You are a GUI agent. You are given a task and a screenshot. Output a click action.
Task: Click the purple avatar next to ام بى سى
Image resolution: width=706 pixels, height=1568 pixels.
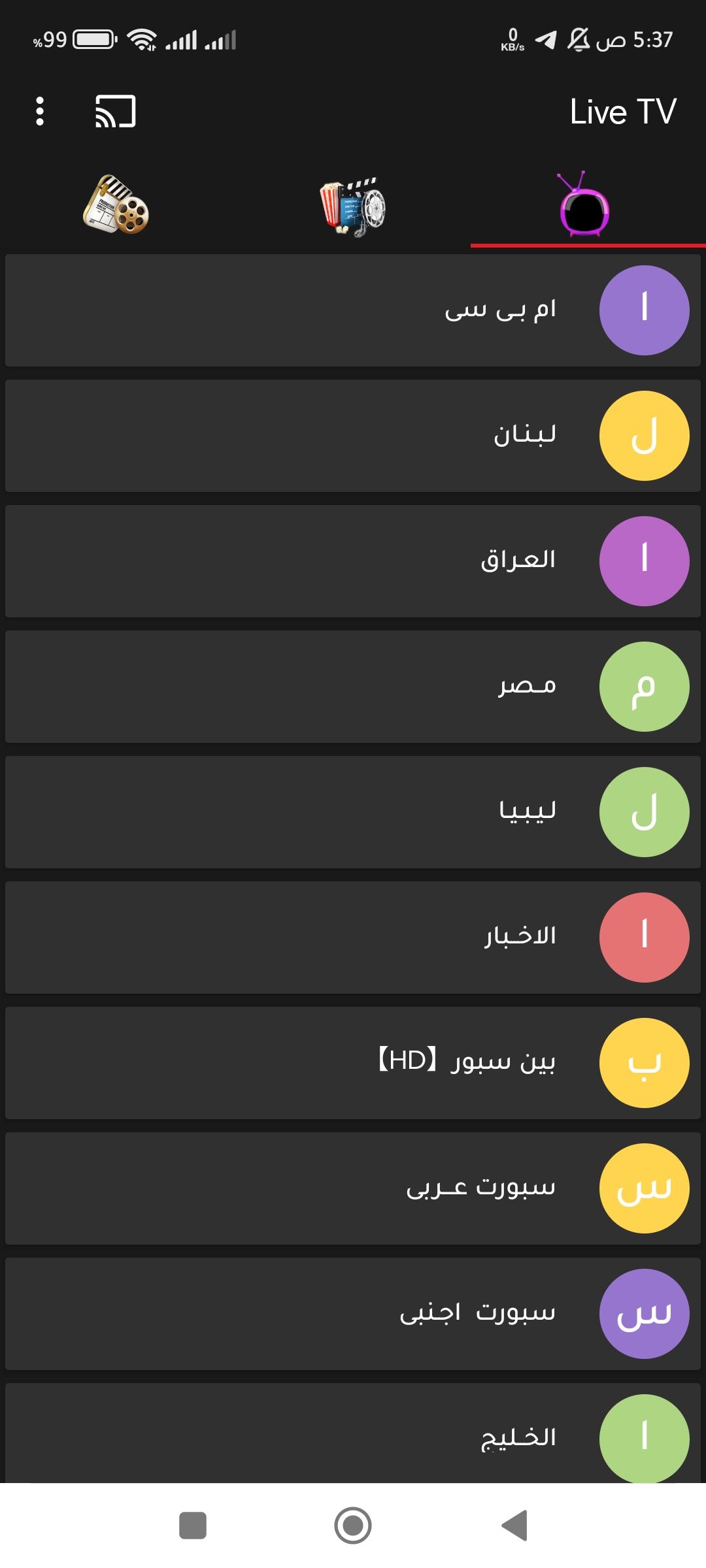[645, 310]
